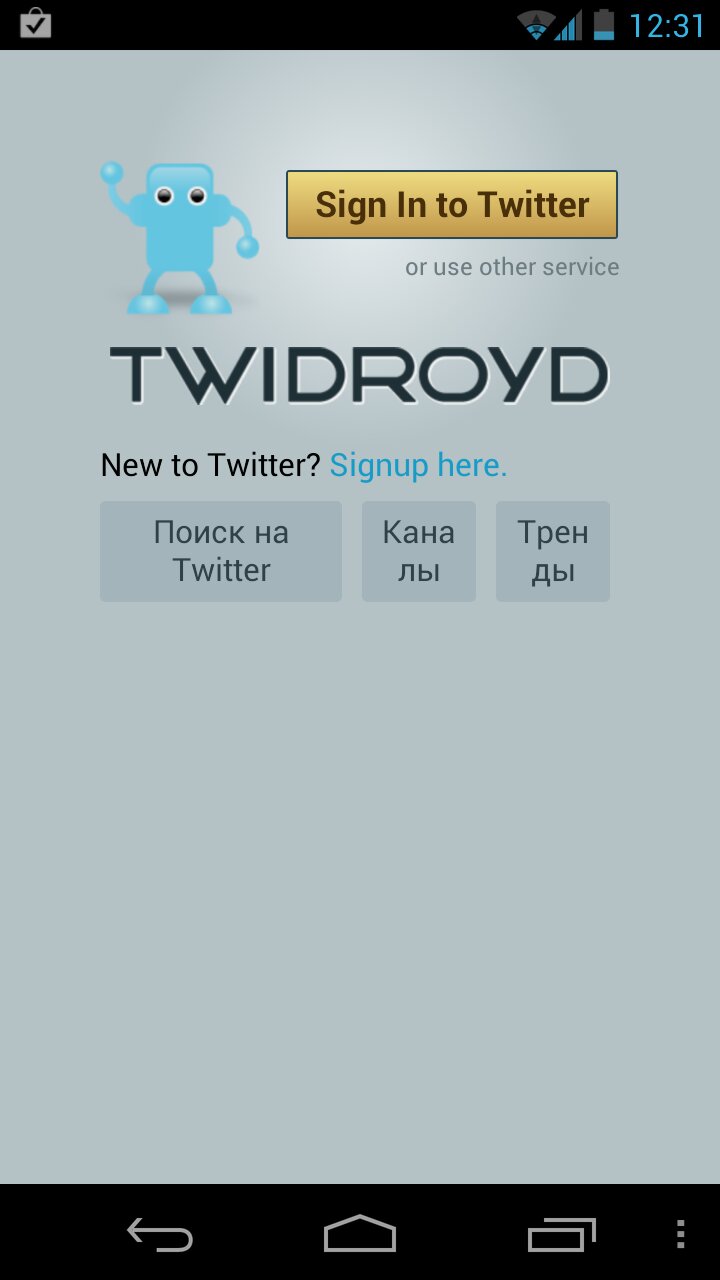View 'Тренды' trends
Screen dimensions: 720x1280
pyautogui.click(x=552, y=551)
